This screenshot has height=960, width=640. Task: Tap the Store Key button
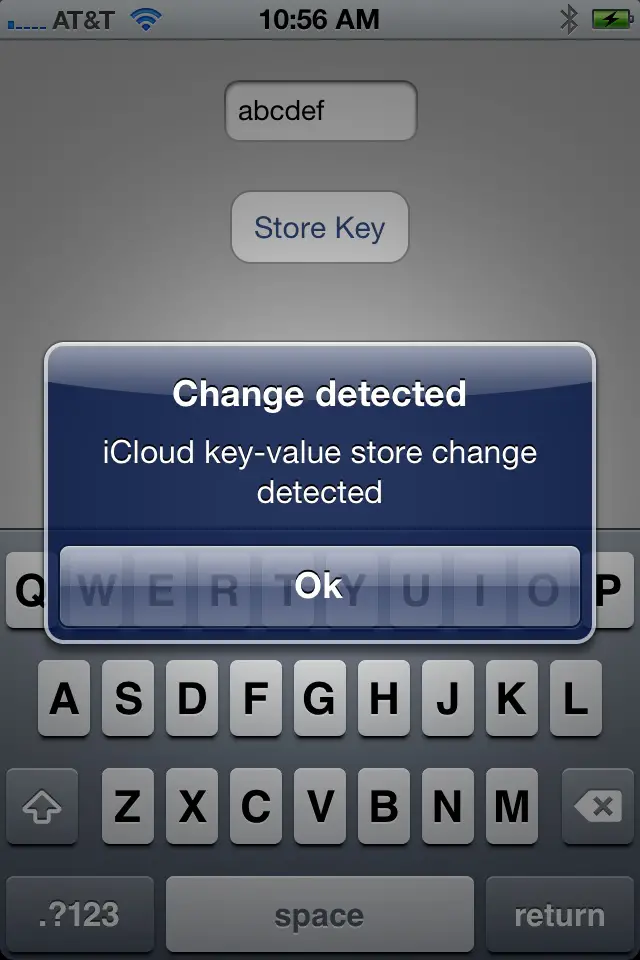pyautogui.click(x=320, y=228)
